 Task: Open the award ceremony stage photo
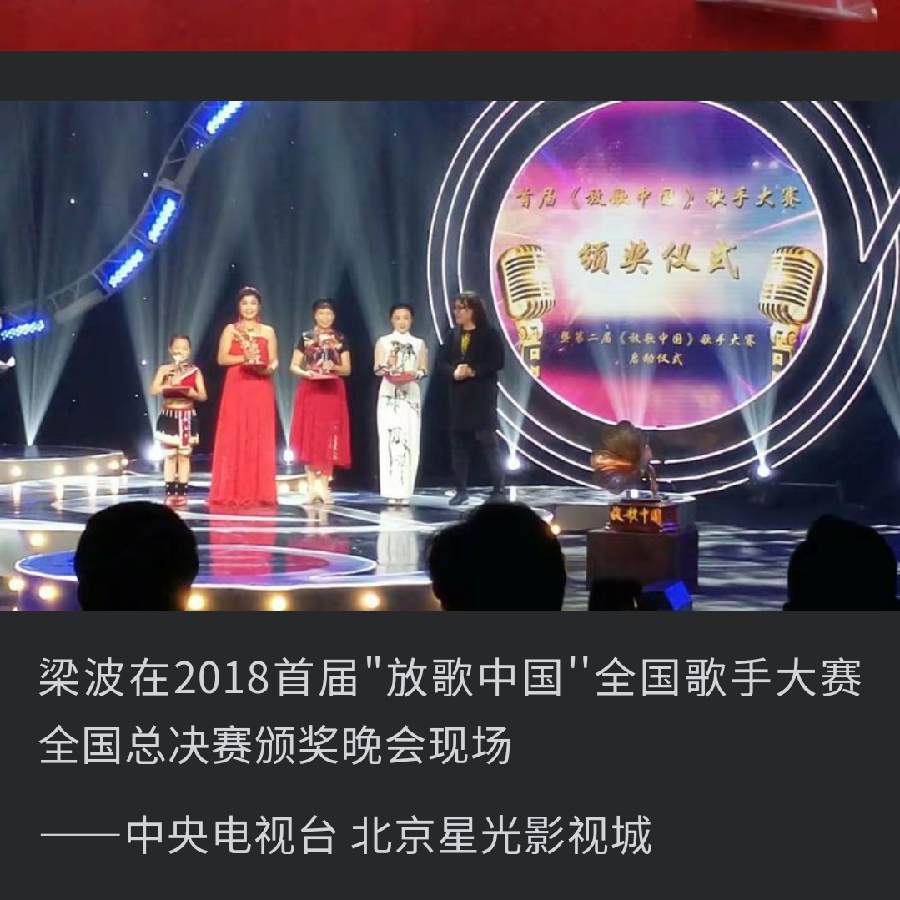pyautogui.click(x=450, y=355)
